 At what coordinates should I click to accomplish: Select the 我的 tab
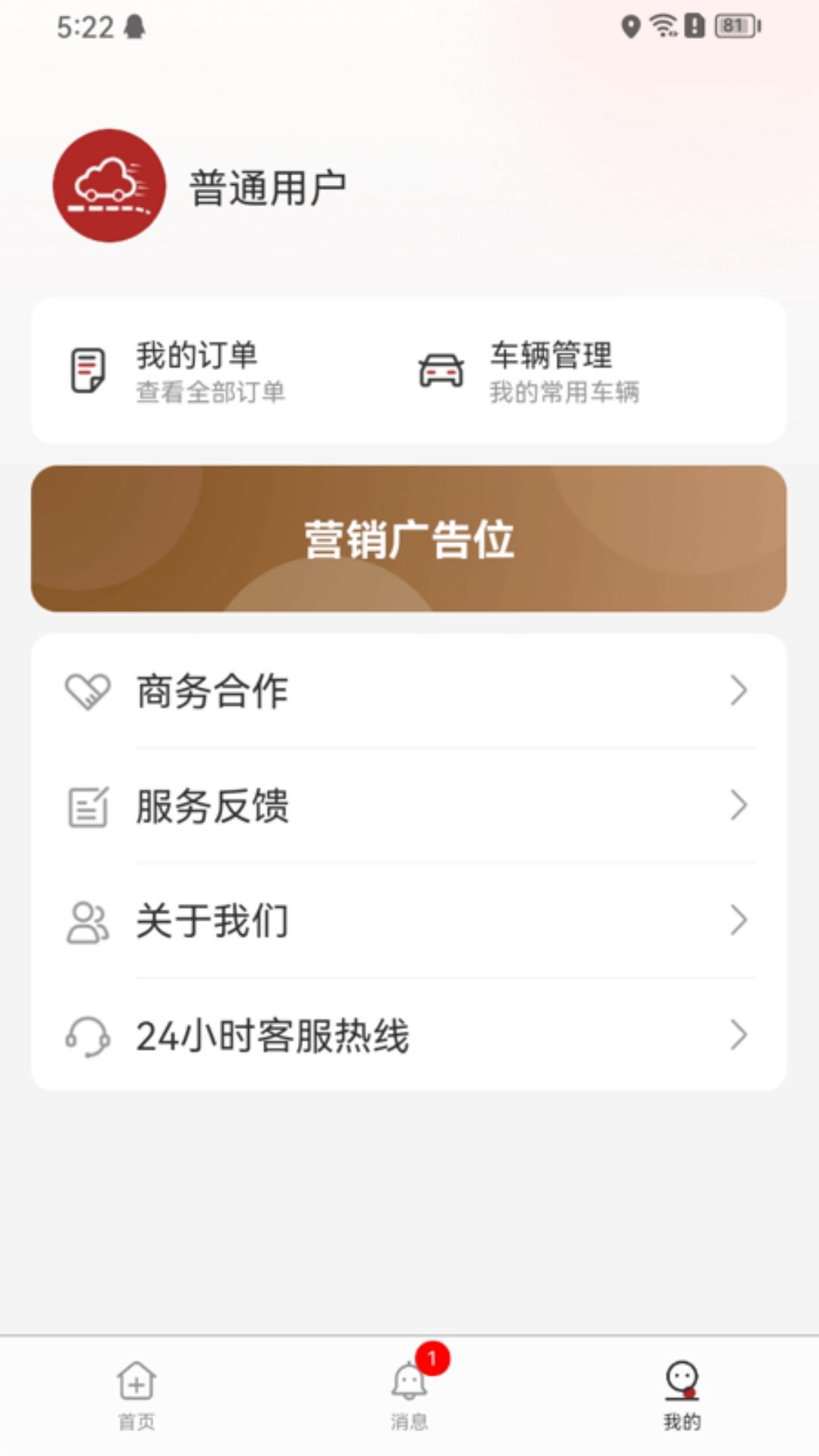(x=682, y=1394)
